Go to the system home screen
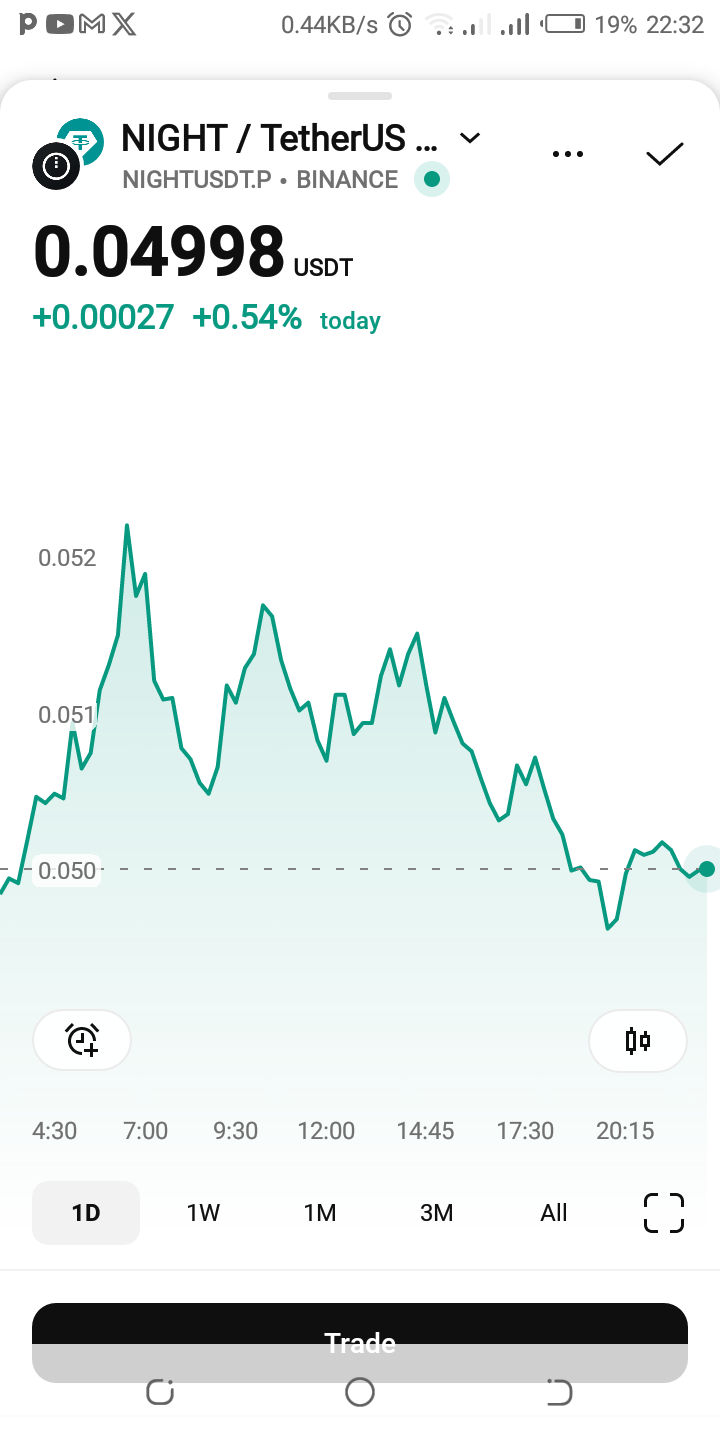 click(x=360, y=1392)
